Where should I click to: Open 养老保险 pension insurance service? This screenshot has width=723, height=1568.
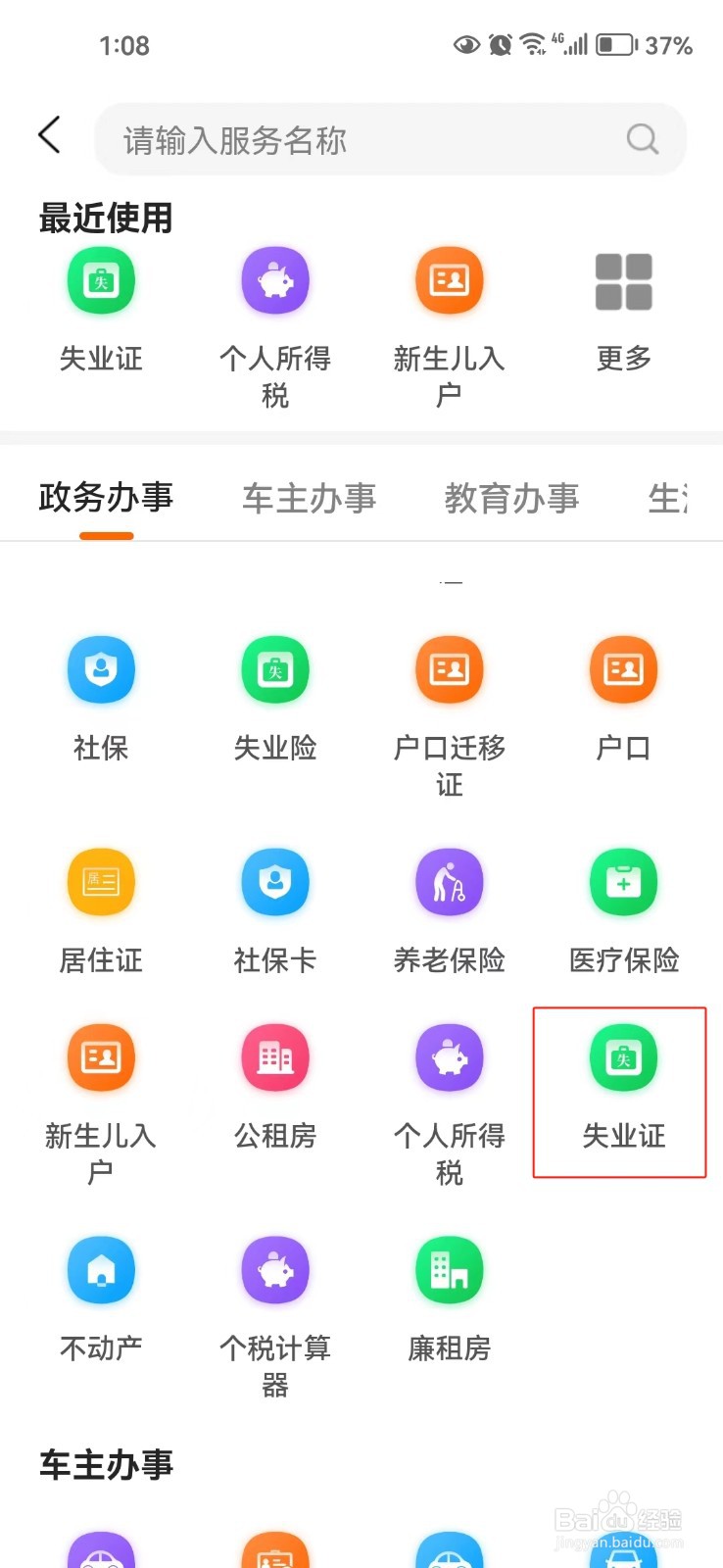449,906
